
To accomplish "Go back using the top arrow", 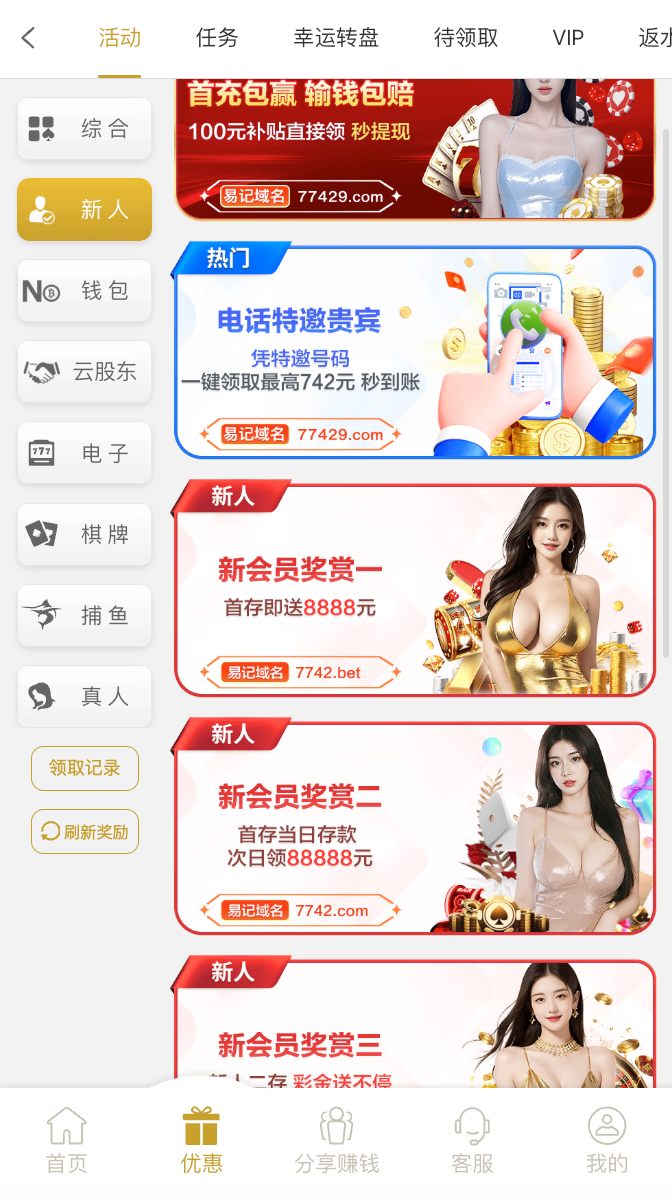I will click(x=28, y=38).
